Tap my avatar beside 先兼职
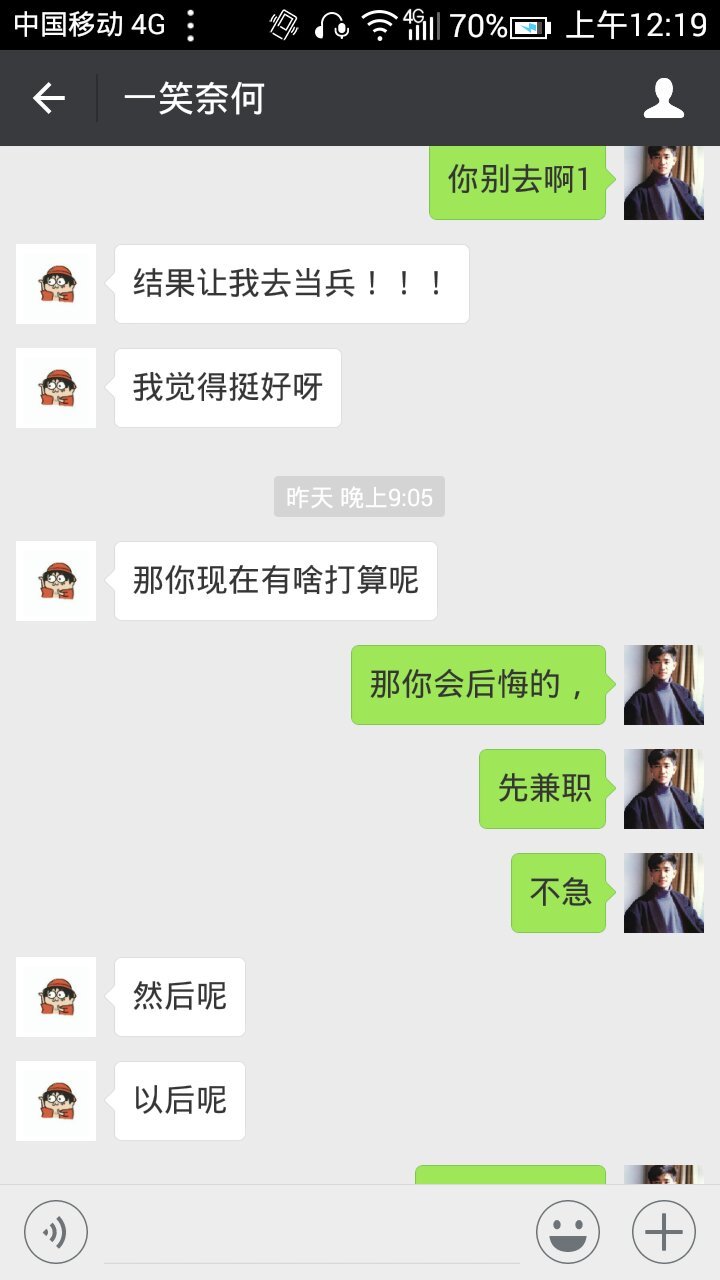Viewport: 720px width, 1280px height. pos(663,789)
